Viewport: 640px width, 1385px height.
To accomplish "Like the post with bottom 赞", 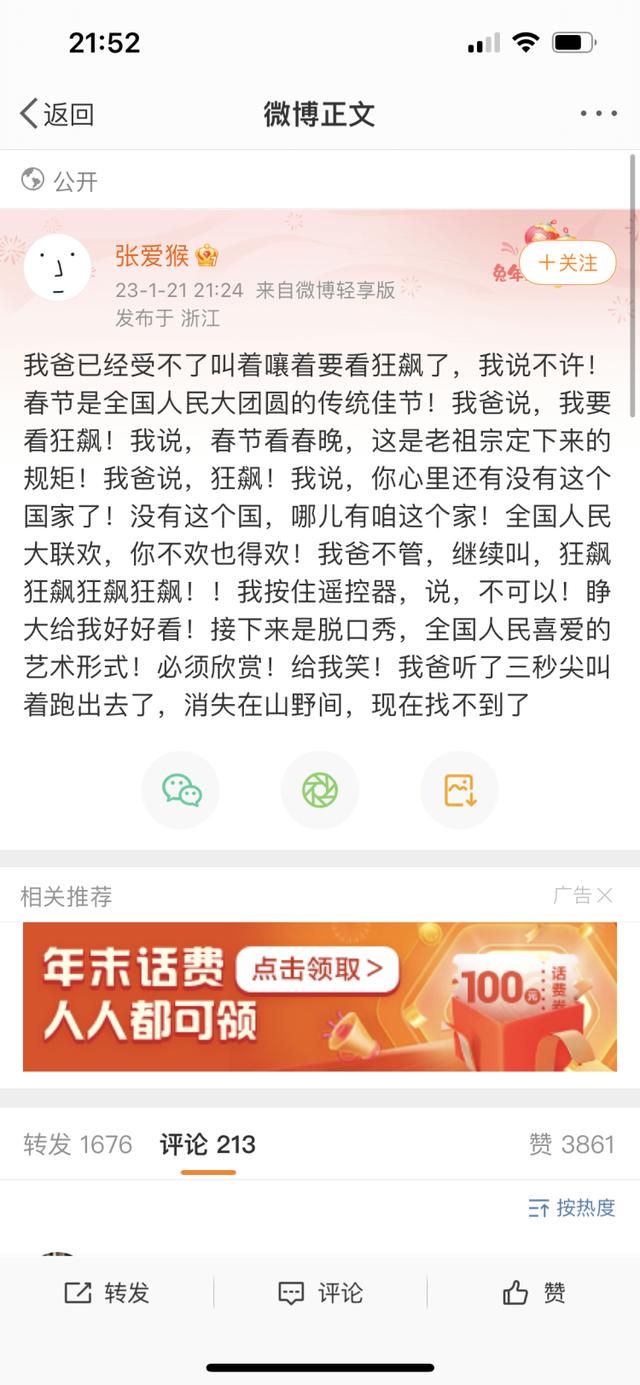I will coord(534,1293).
